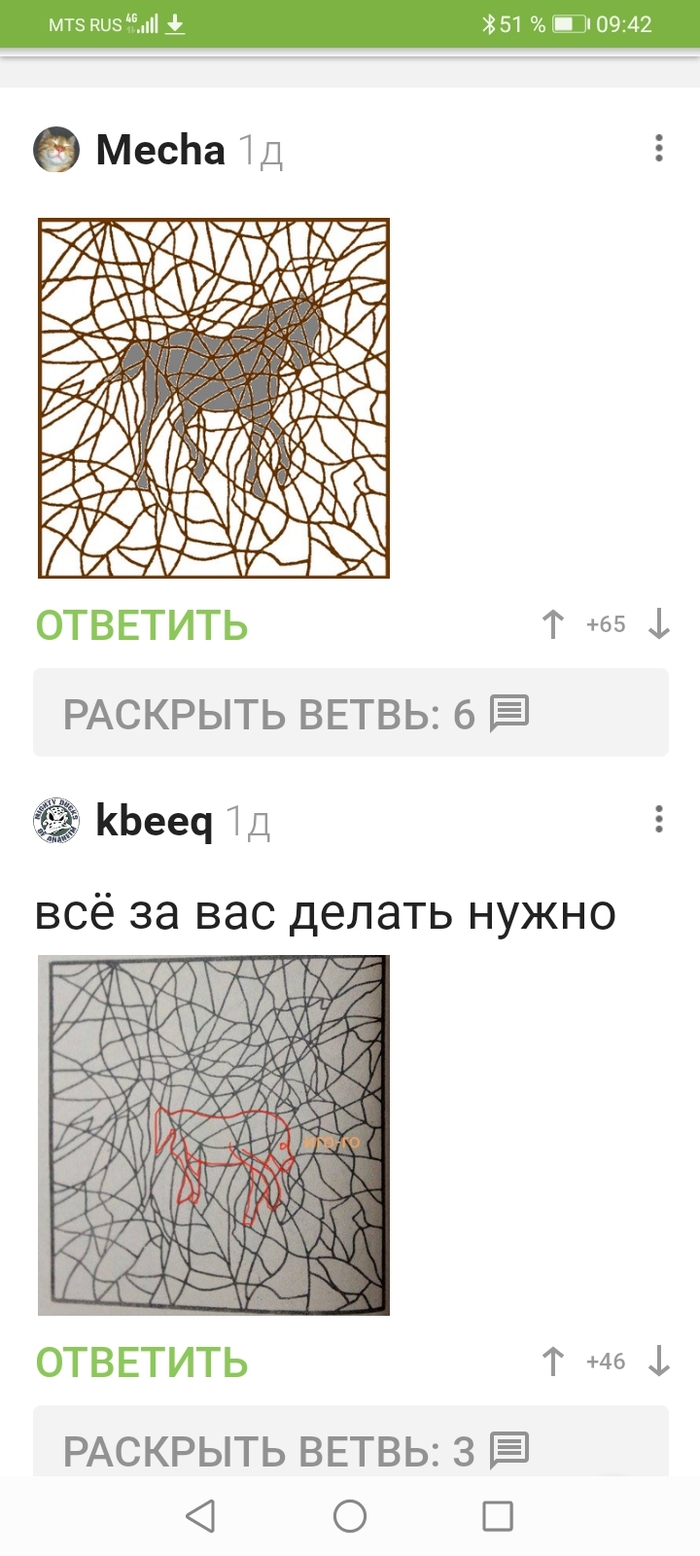Screen dimensions: 700x1556
Task: Open overflow menu on kbeeq's comment
Action: tap(658, 820)
